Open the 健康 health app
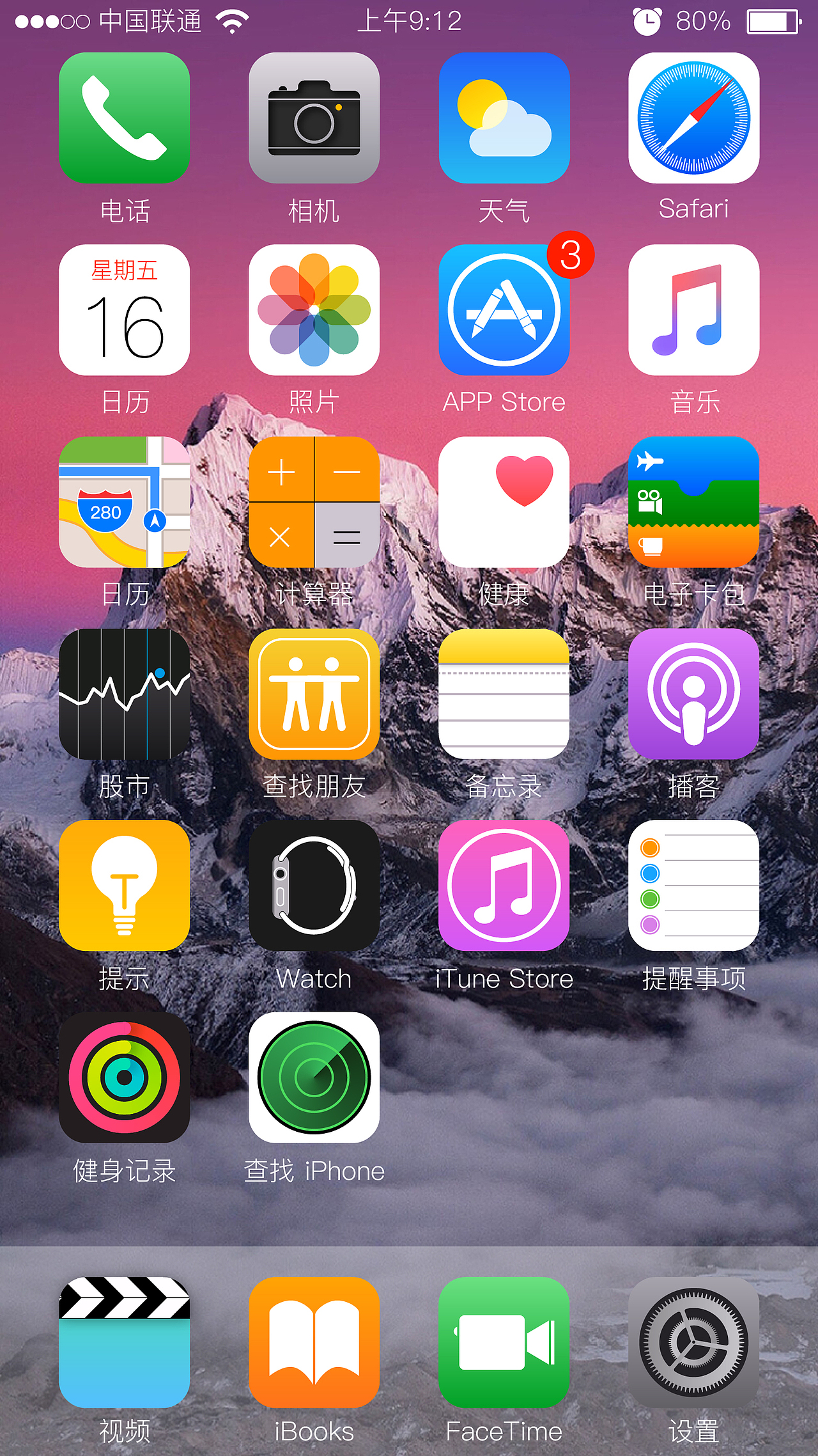 (x=504, y=502)
